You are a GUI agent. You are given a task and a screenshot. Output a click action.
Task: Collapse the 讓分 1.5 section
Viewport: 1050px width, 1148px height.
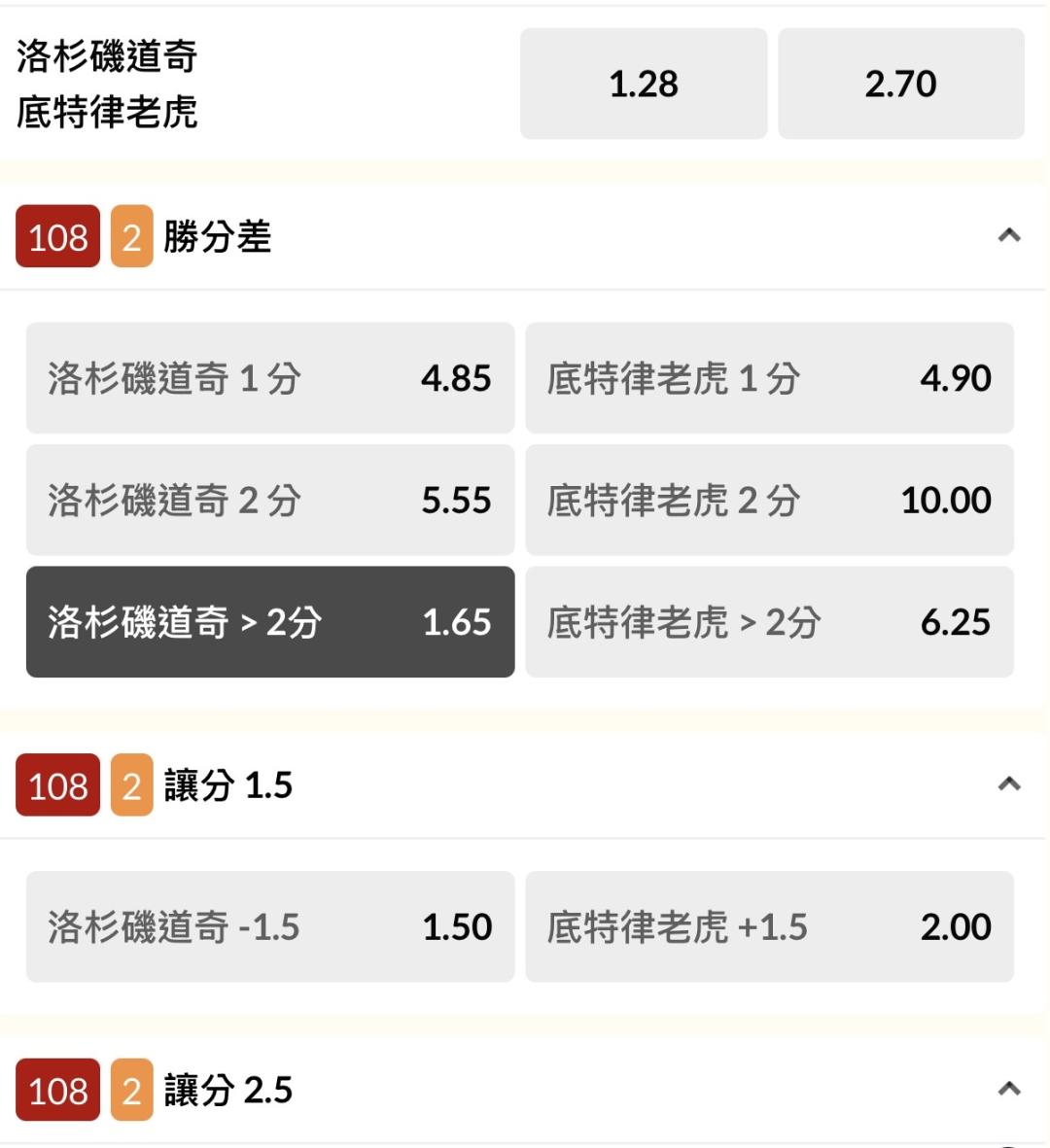(1009, 784)
